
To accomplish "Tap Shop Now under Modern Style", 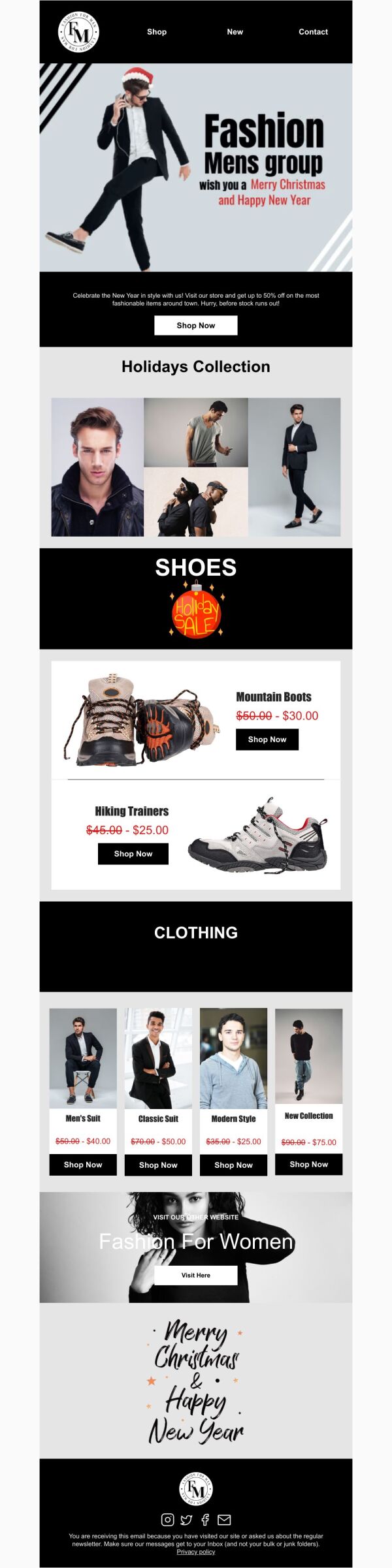I will point(233,1165).
